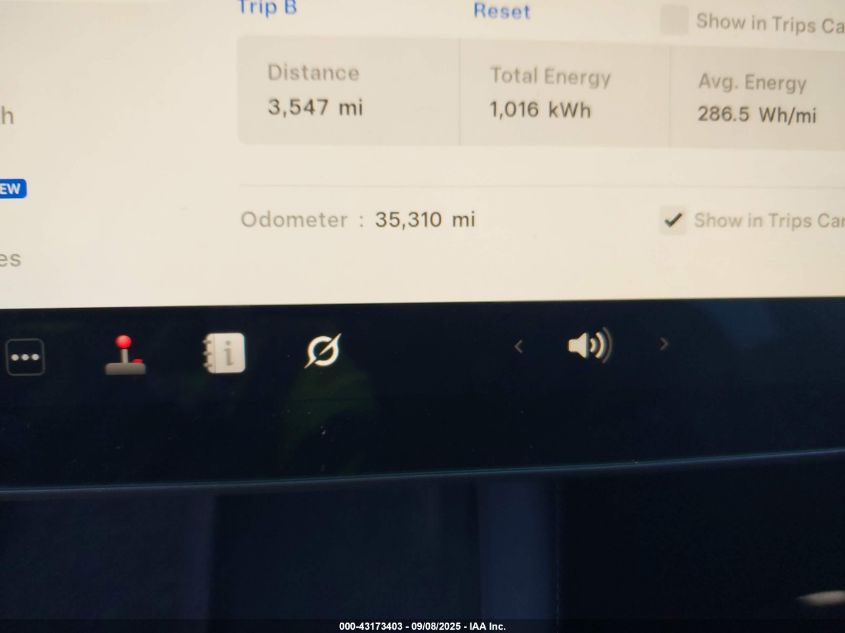Screen dimensions: 845x633
Task: Enable Show in Trips Card for Trip B
Action: click(x=675, y=20)
